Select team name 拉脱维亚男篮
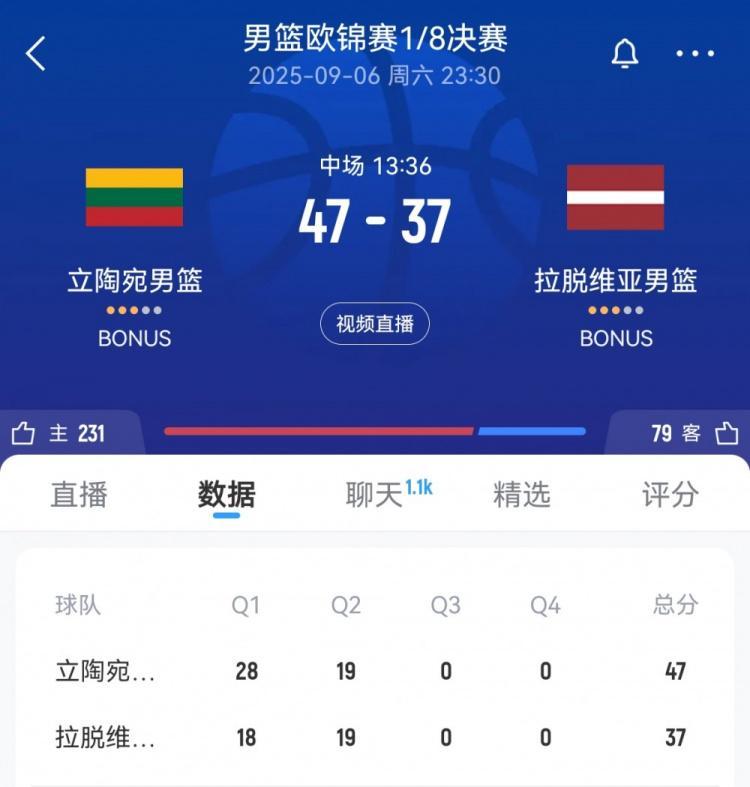The image size is (750, 787). pyautogui.click(x=615, y=280)
